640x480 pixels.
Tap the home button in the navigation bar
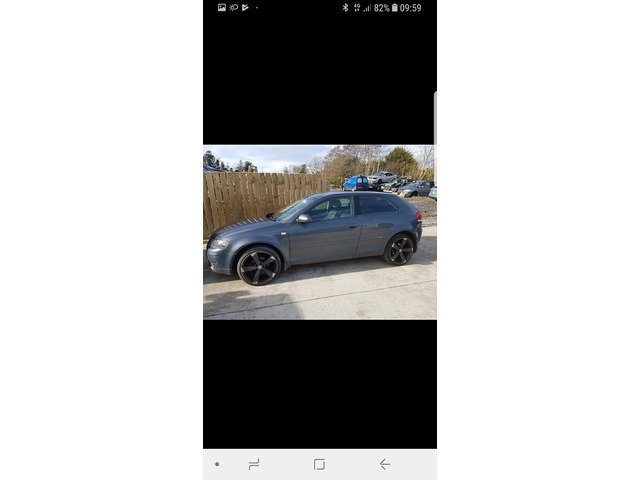[x=319, y=464]
